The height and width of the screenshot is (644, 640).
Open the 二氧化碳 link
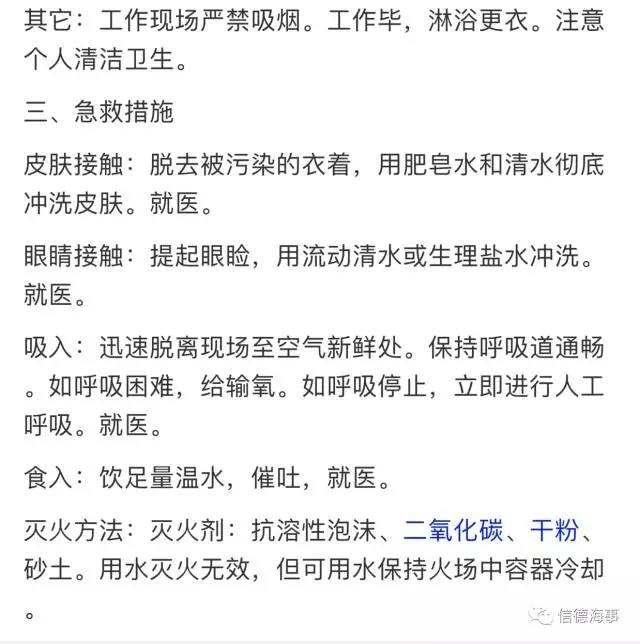(x=453, y=530)
